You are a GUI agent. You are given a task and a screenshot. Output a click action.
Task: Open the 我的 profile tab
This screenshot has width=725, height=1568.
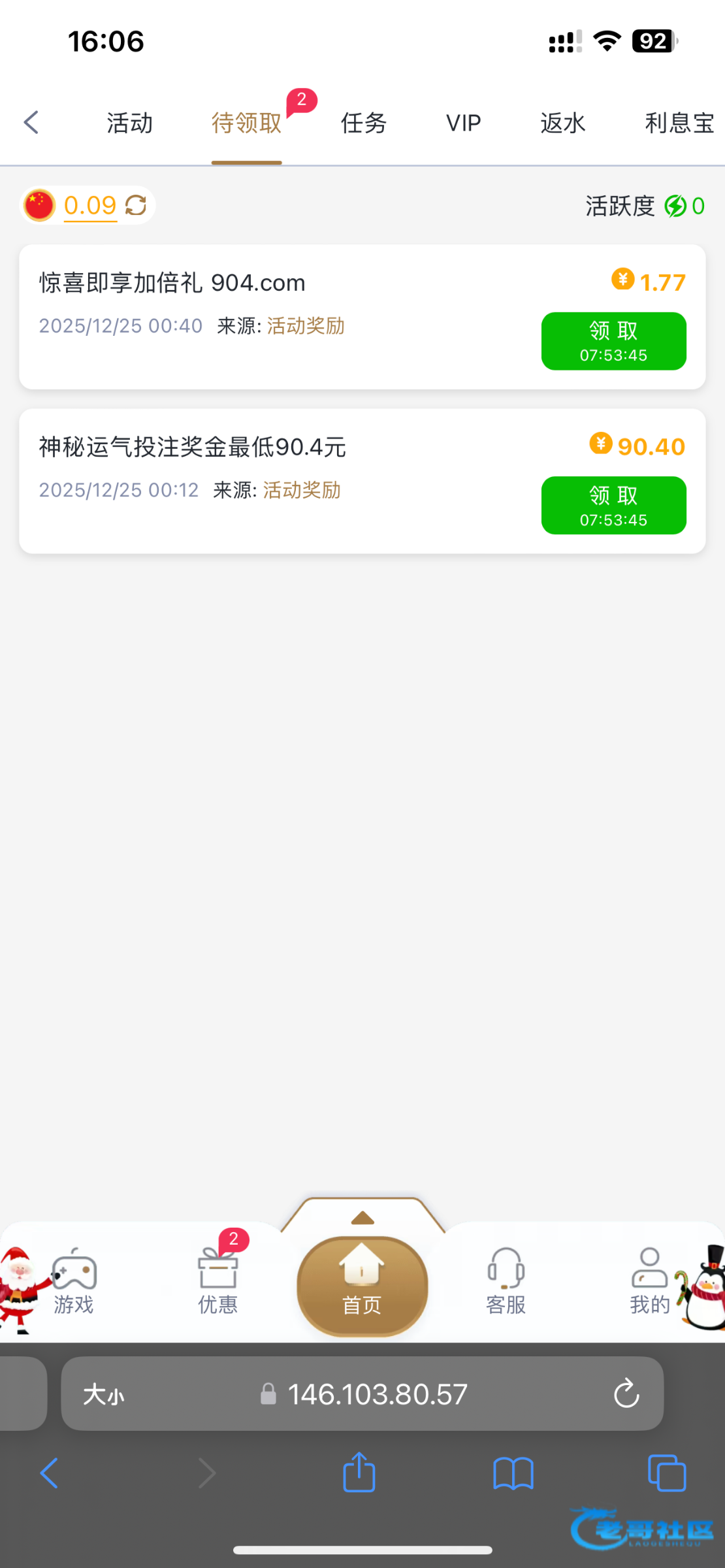[x=649, y=1282]
